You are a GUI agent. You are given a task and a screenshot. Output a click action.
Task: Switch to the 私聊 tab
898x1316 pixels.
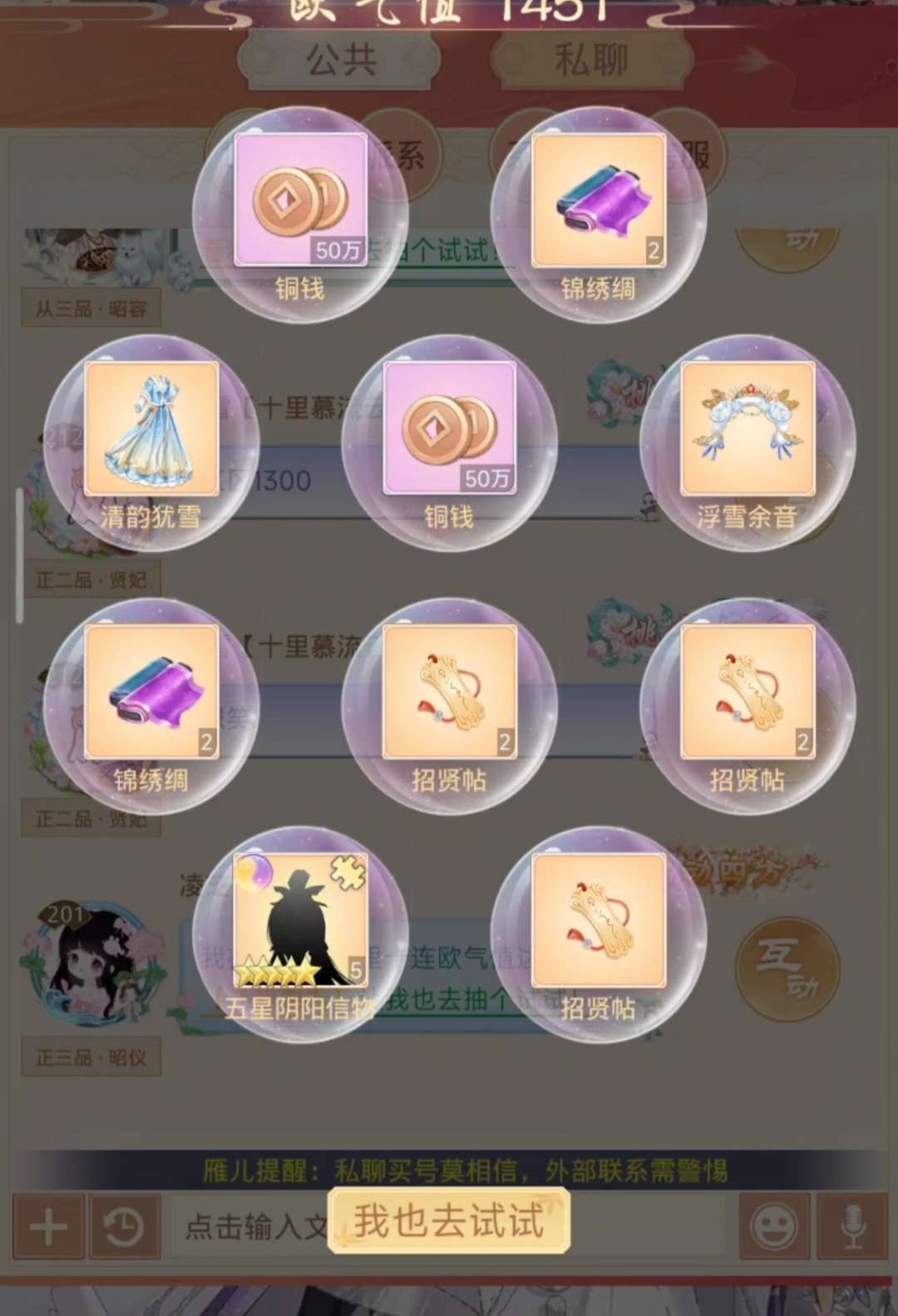click(590, 62)
